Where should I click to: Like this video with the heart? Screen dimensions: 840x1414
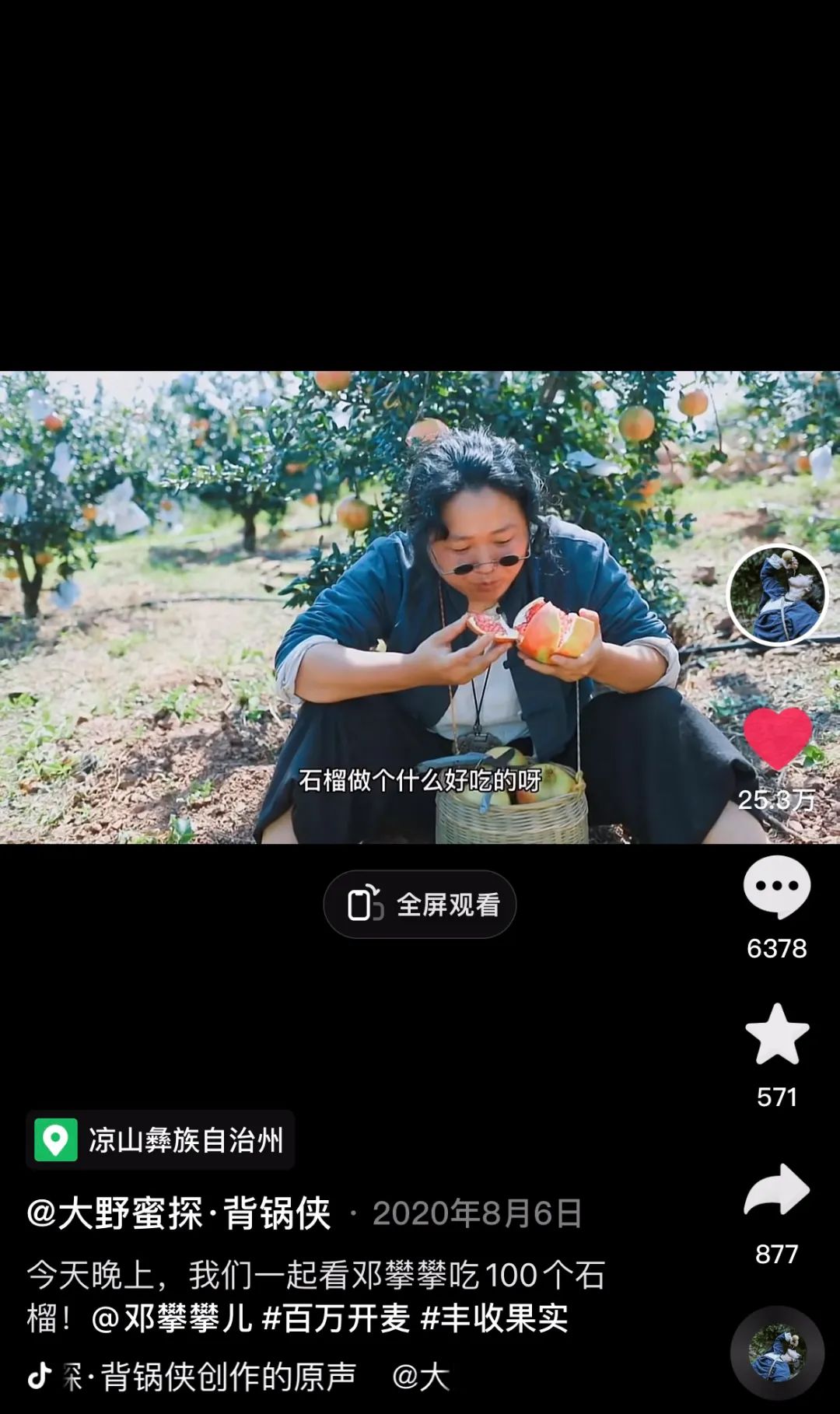coord(777,738)
